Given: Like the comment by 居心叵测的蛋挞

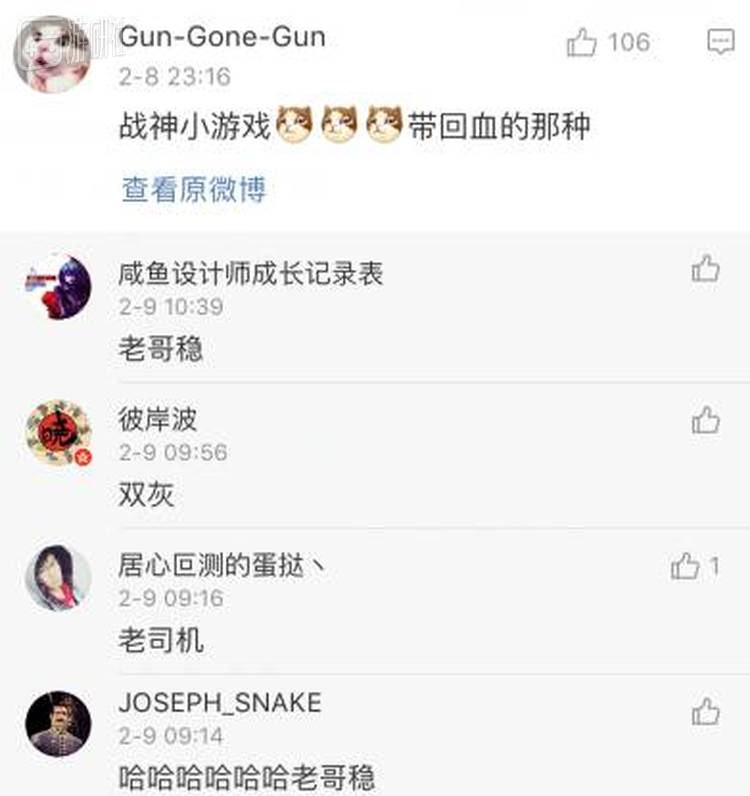Looking at the screenshot, I should click(x=686, y=567).
